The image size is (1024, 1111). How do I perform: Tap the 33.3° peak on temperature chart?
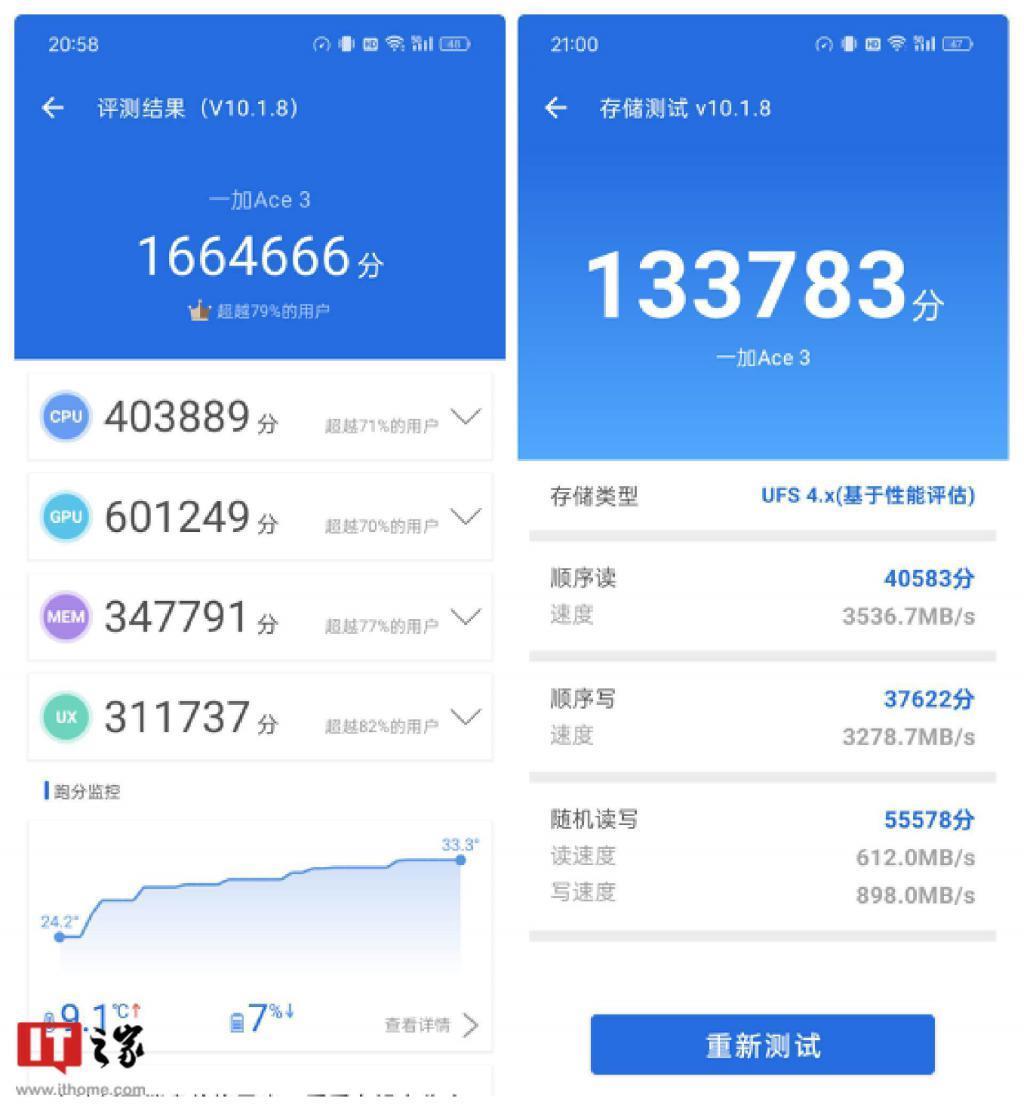click(460, 860)
